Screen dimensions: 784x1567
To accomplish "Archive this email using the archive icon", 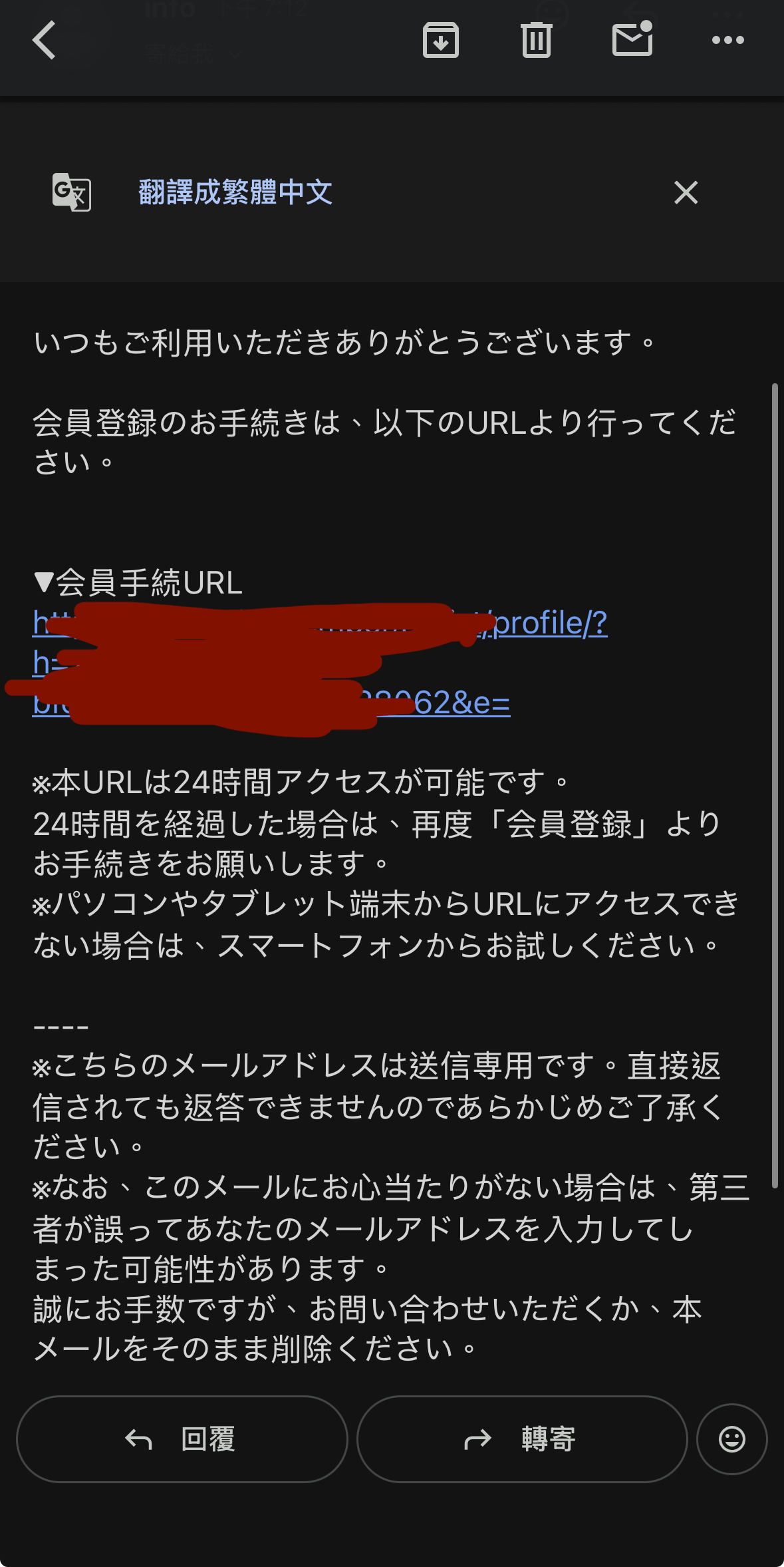I will (x=441, y=40).
